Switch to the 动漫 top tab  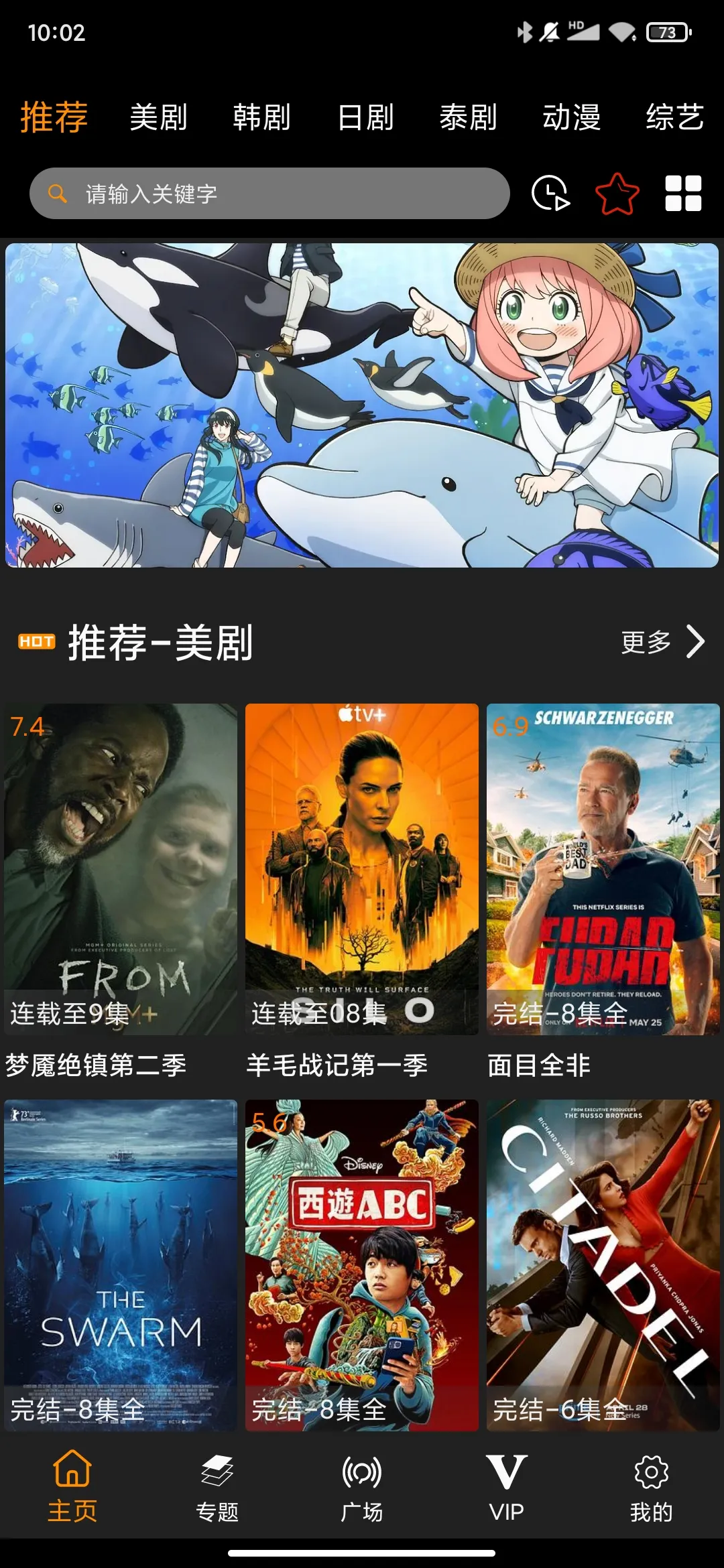point(571,117)
